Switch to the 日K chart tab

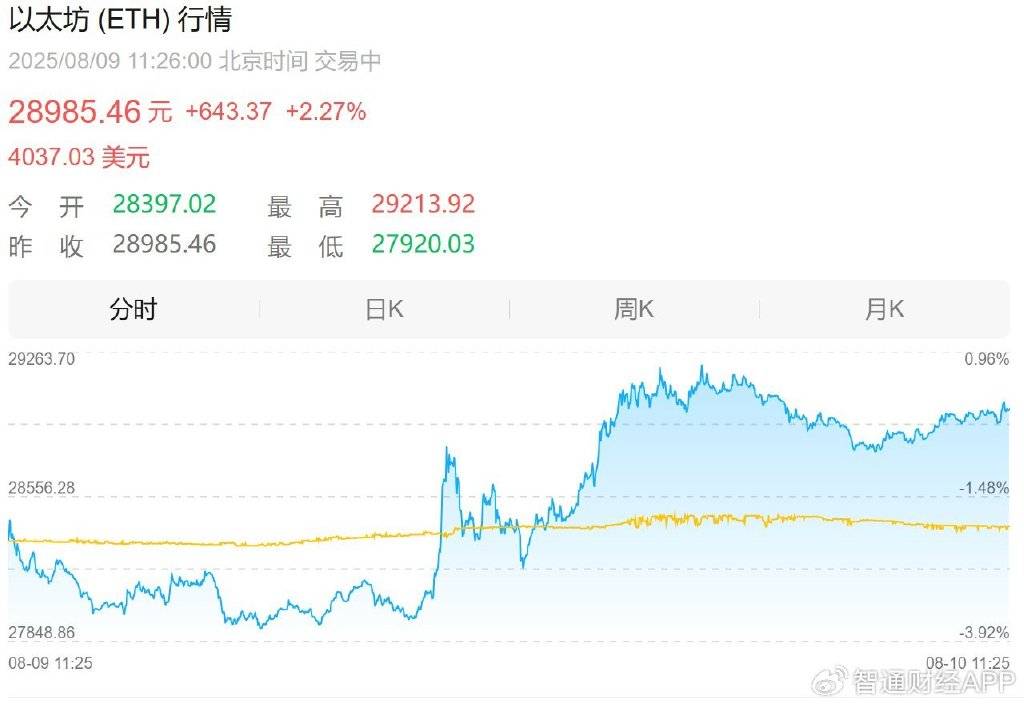click(384, 310)
